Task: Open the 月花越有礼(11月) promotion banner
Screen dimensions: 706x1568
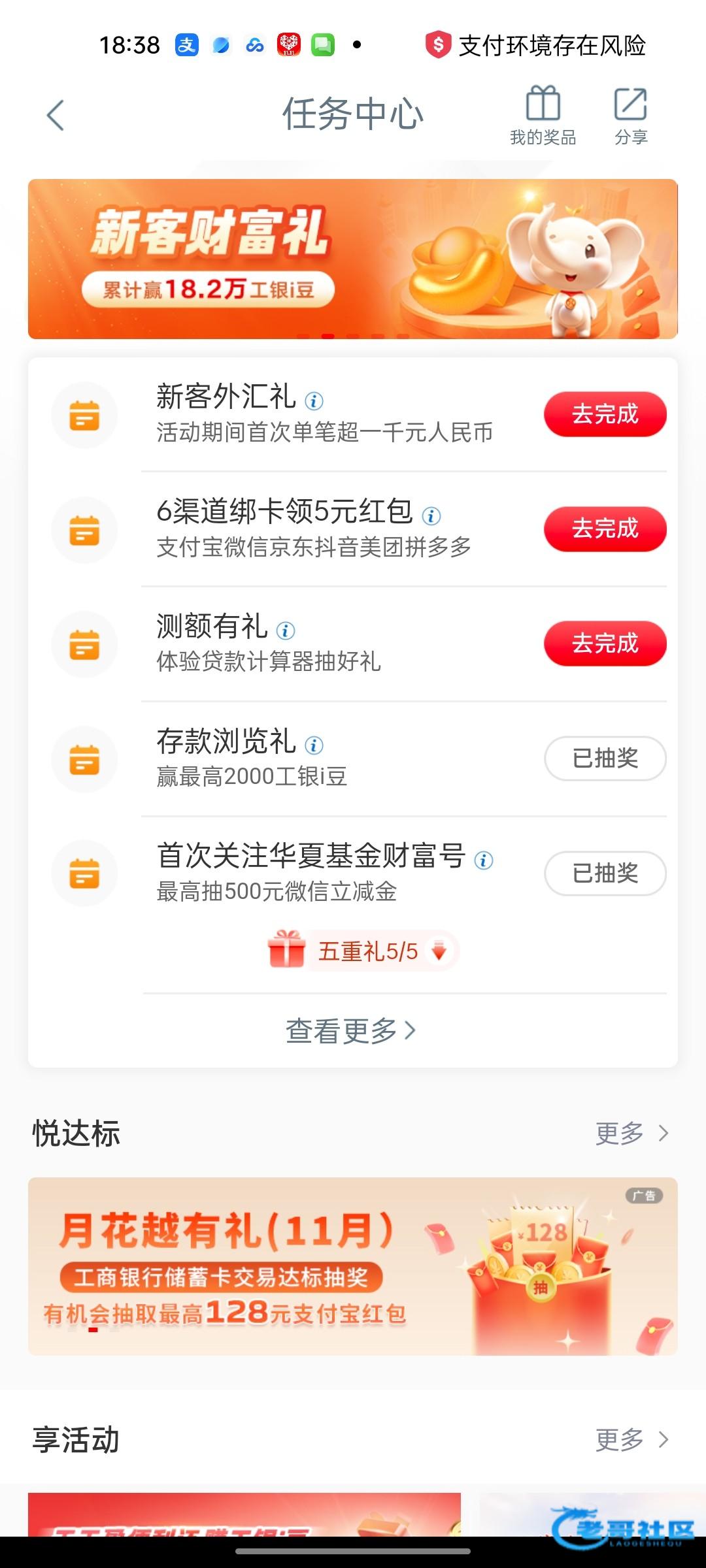Action: pos(352,1266)
